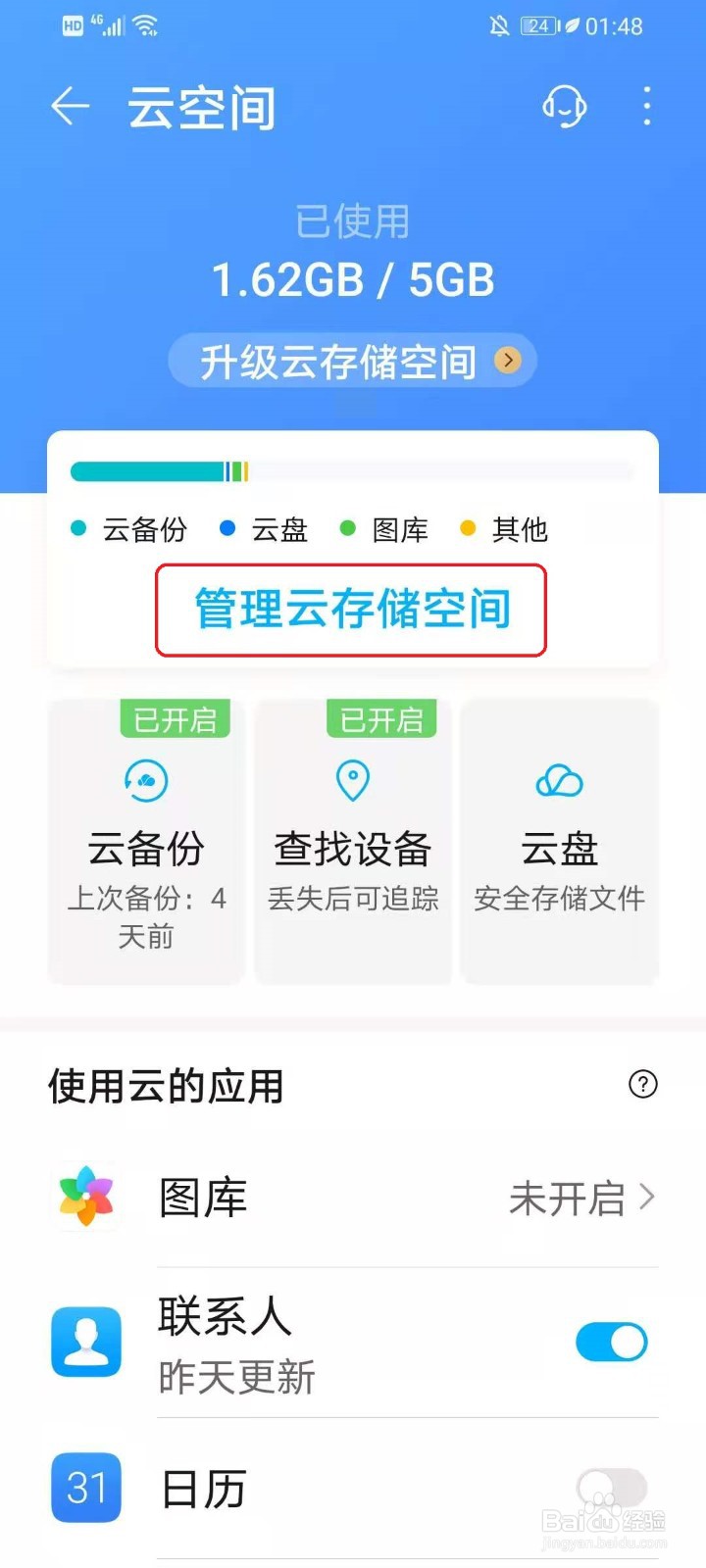Disable the 联系人 contacts sync toggle
The width and height of the screenshot is (706, 1568).
click(x=611, y=1343)
